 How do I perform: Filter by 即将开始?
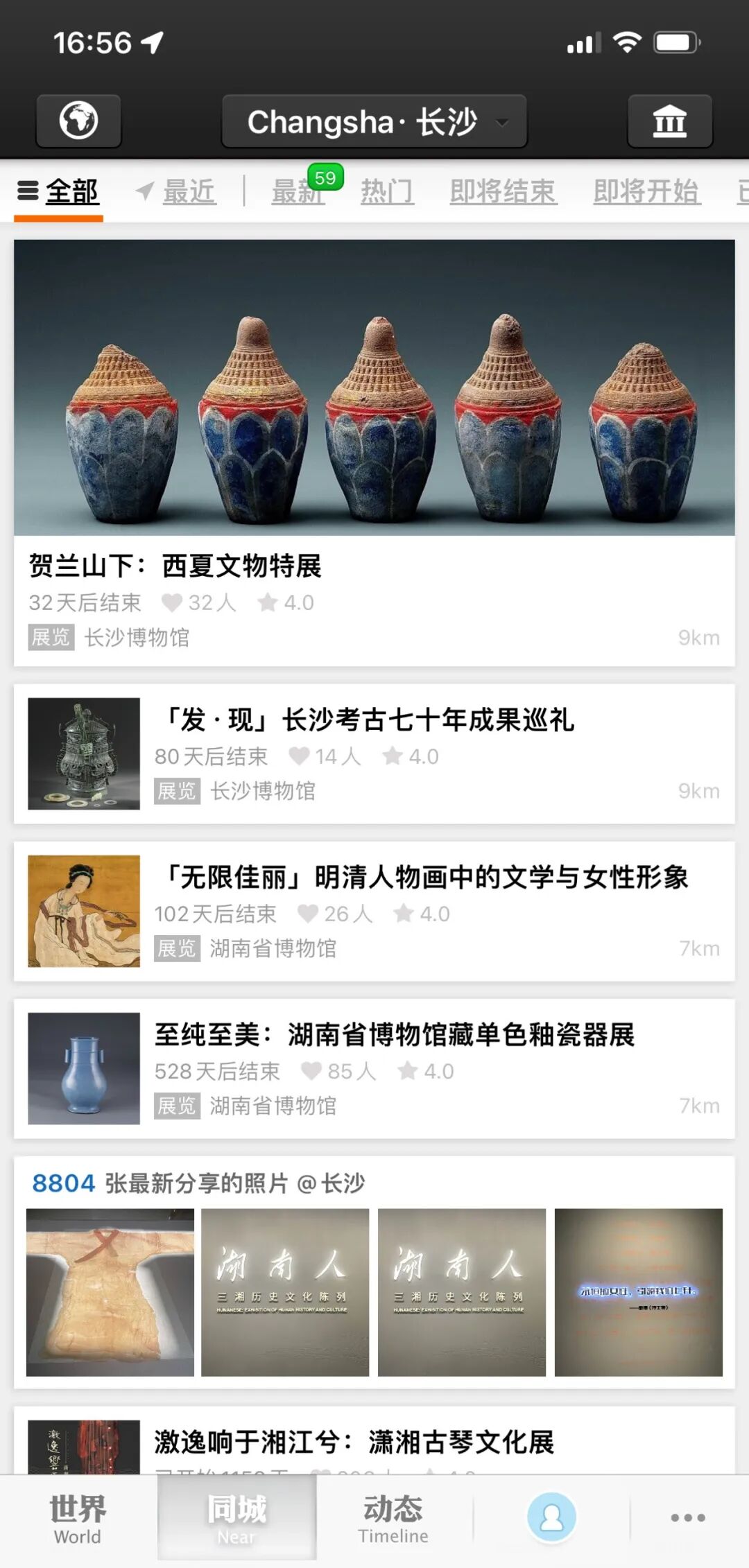(646, 192)
